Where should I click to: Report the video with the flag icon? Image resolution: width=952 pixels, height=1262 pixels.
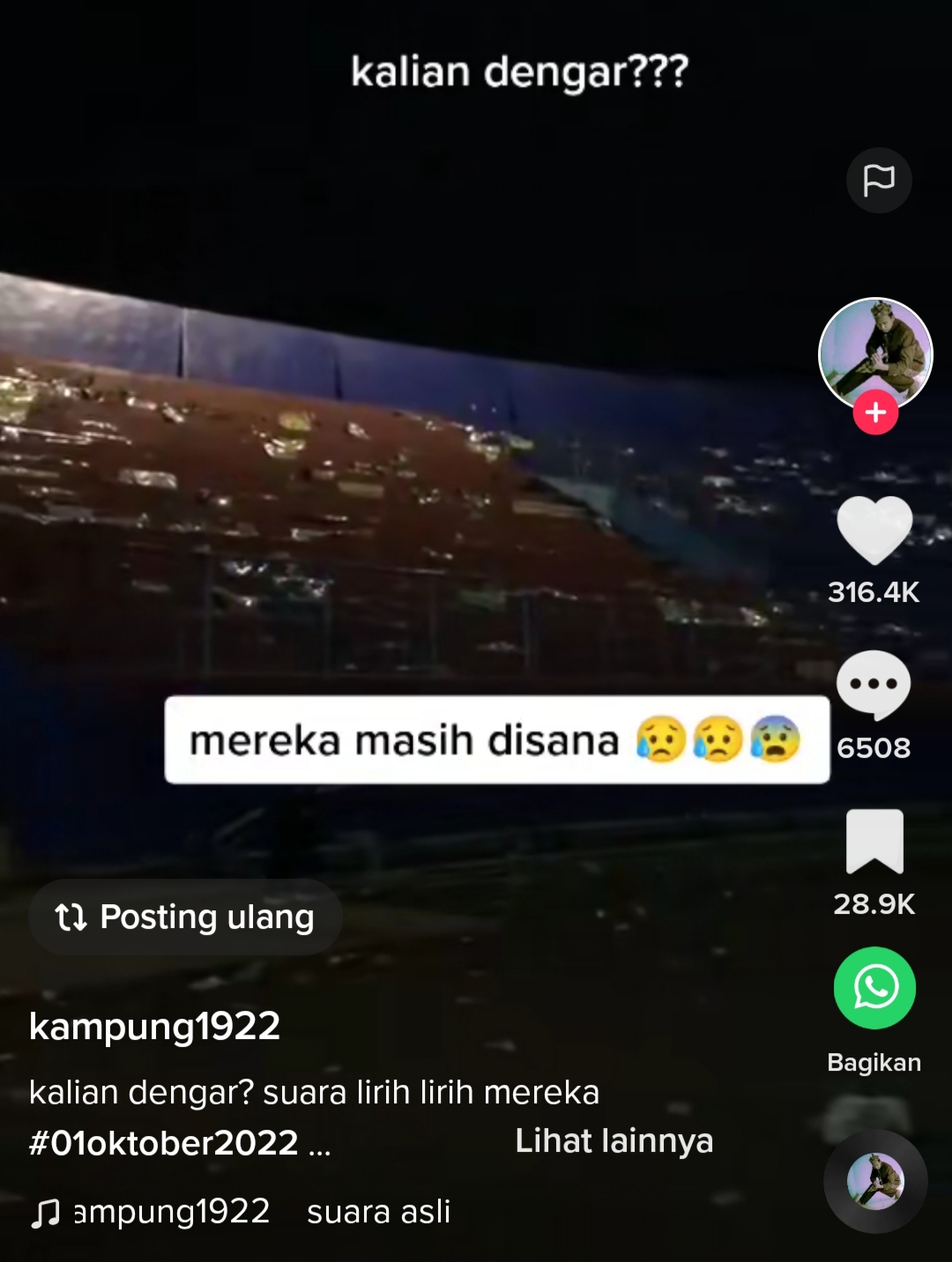point(879,181)
